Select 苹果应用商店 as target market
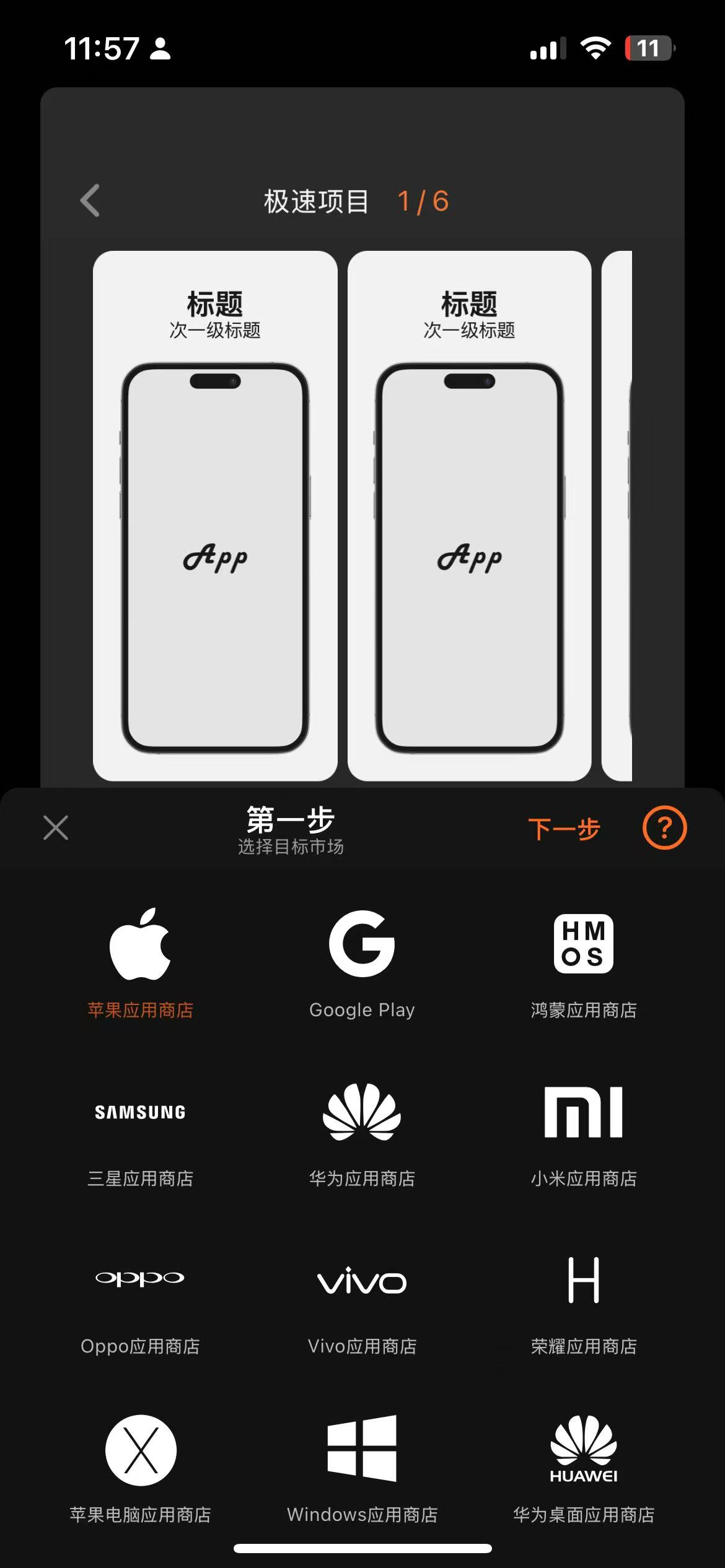 point(141,963)
